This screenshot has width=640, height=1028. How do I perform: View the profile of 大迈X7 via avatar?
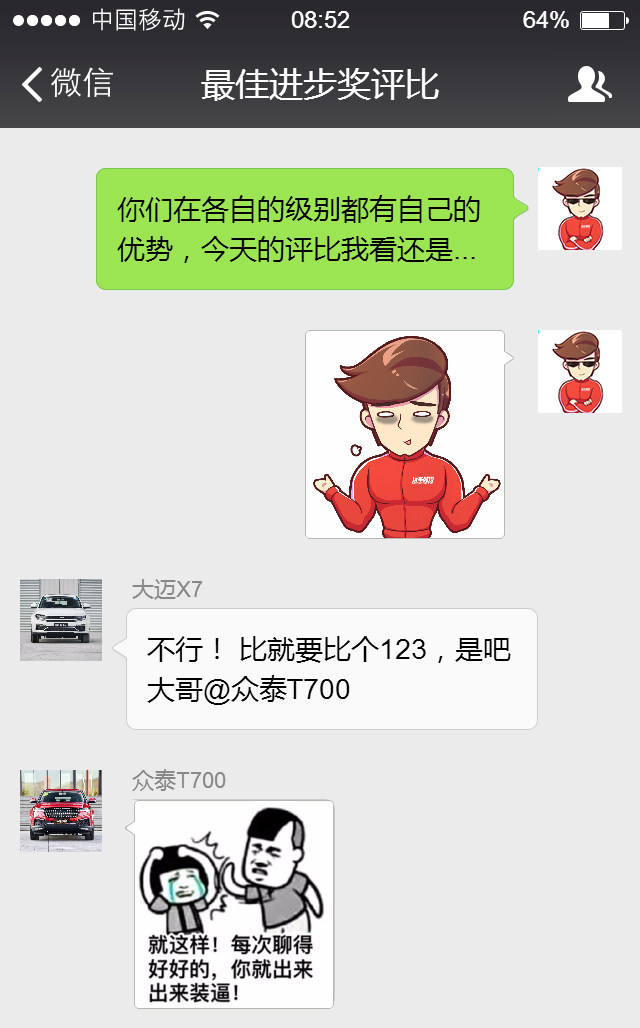61,620
